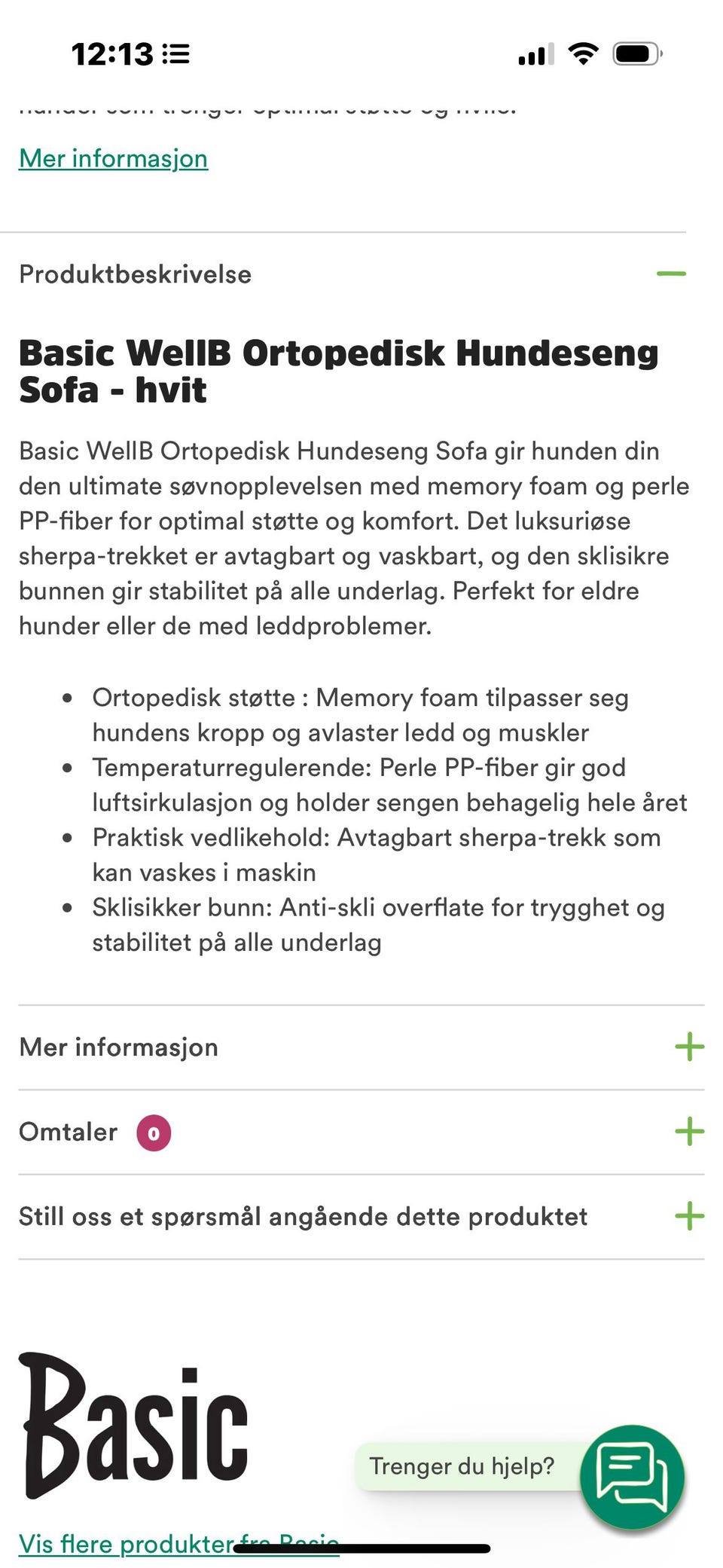Expand the Omtaler section
Screen dimensions: 723x1568
click(x=688, y=1131)
